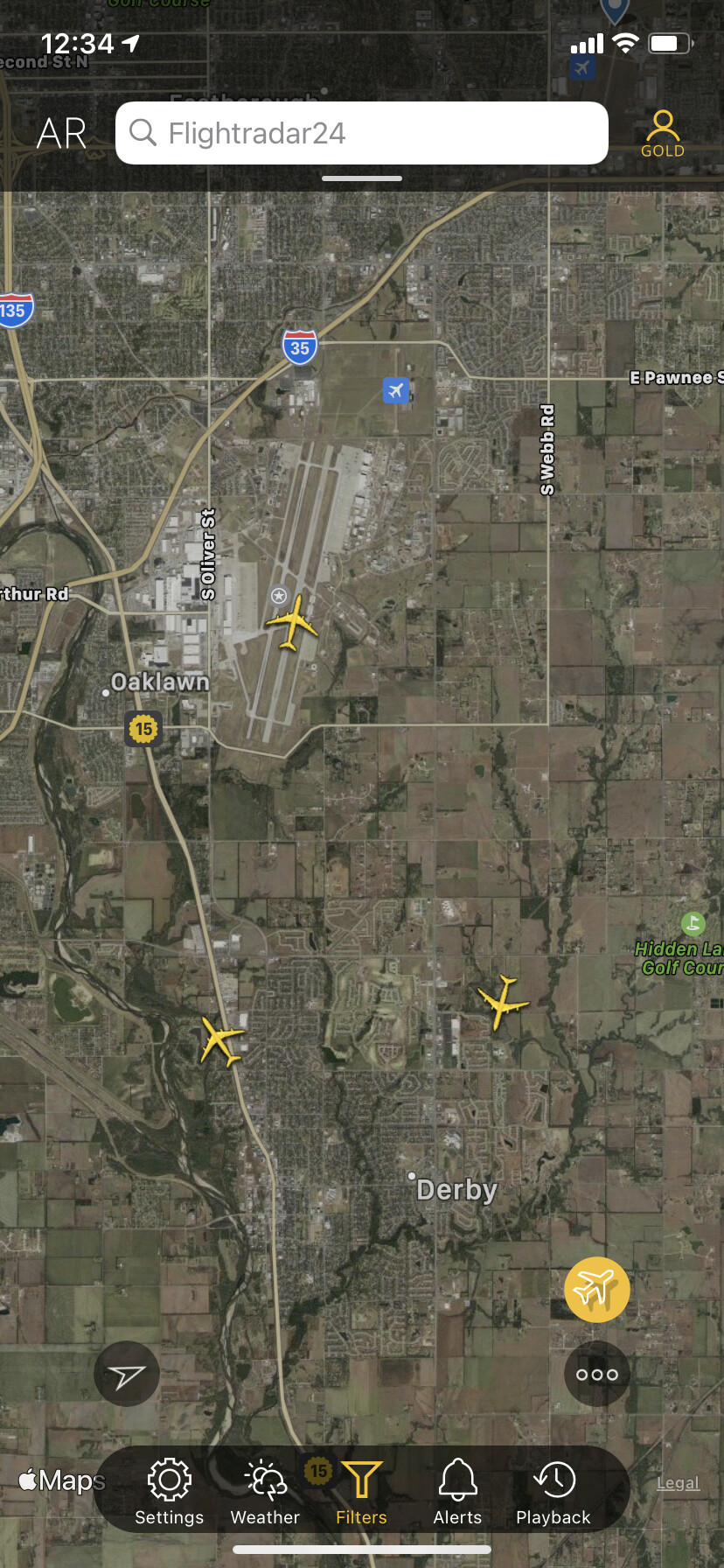Tap the yellow airplane floating button
The image size is (724, 1568).
pyautogui.click(x=597, y=1289)
